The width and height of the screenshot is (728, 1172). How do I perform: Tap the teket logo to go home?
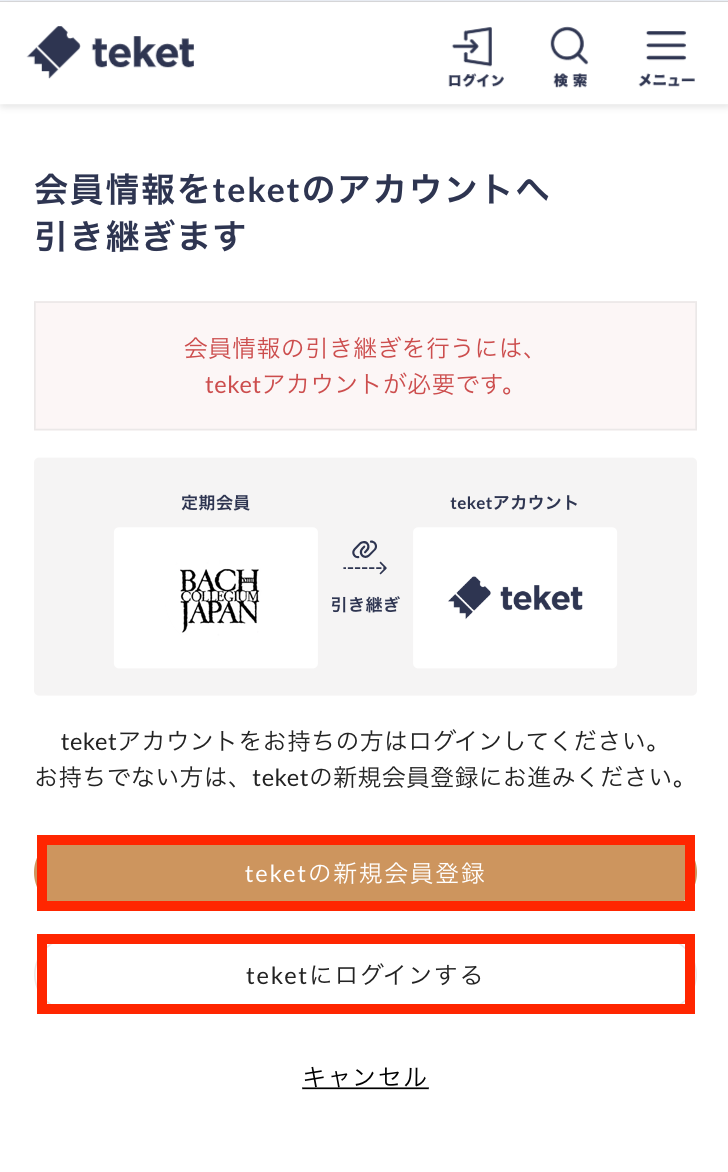[x=111, y=52]
